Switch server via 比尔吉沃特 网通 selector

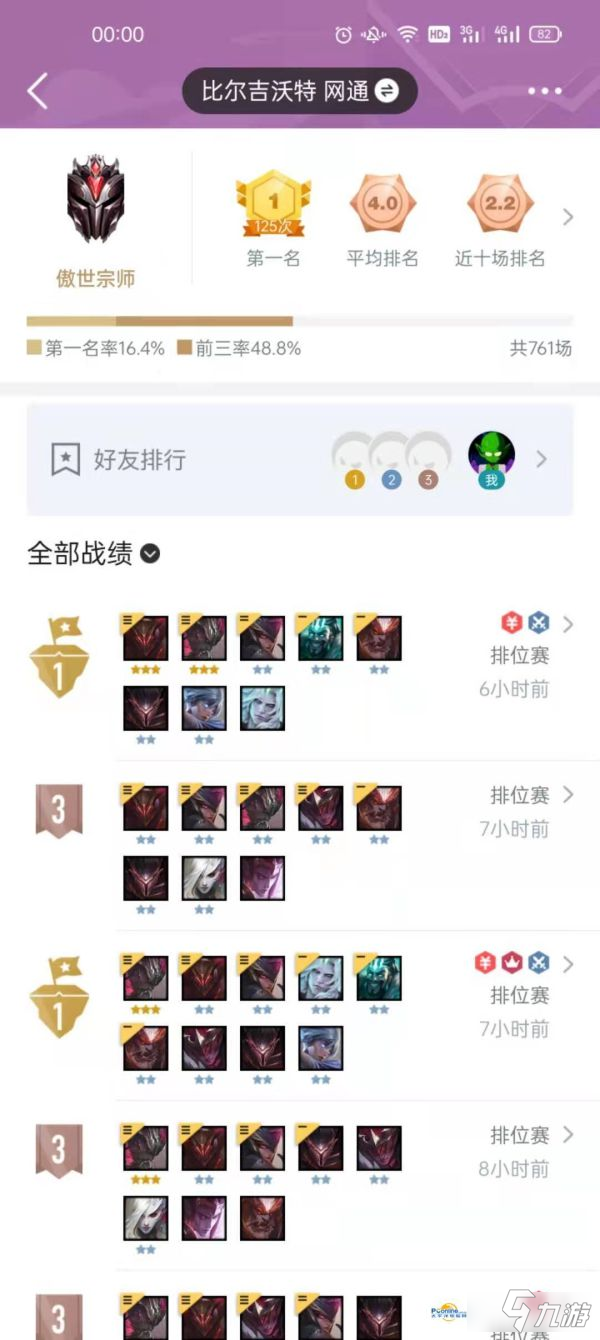click(299, 91)
